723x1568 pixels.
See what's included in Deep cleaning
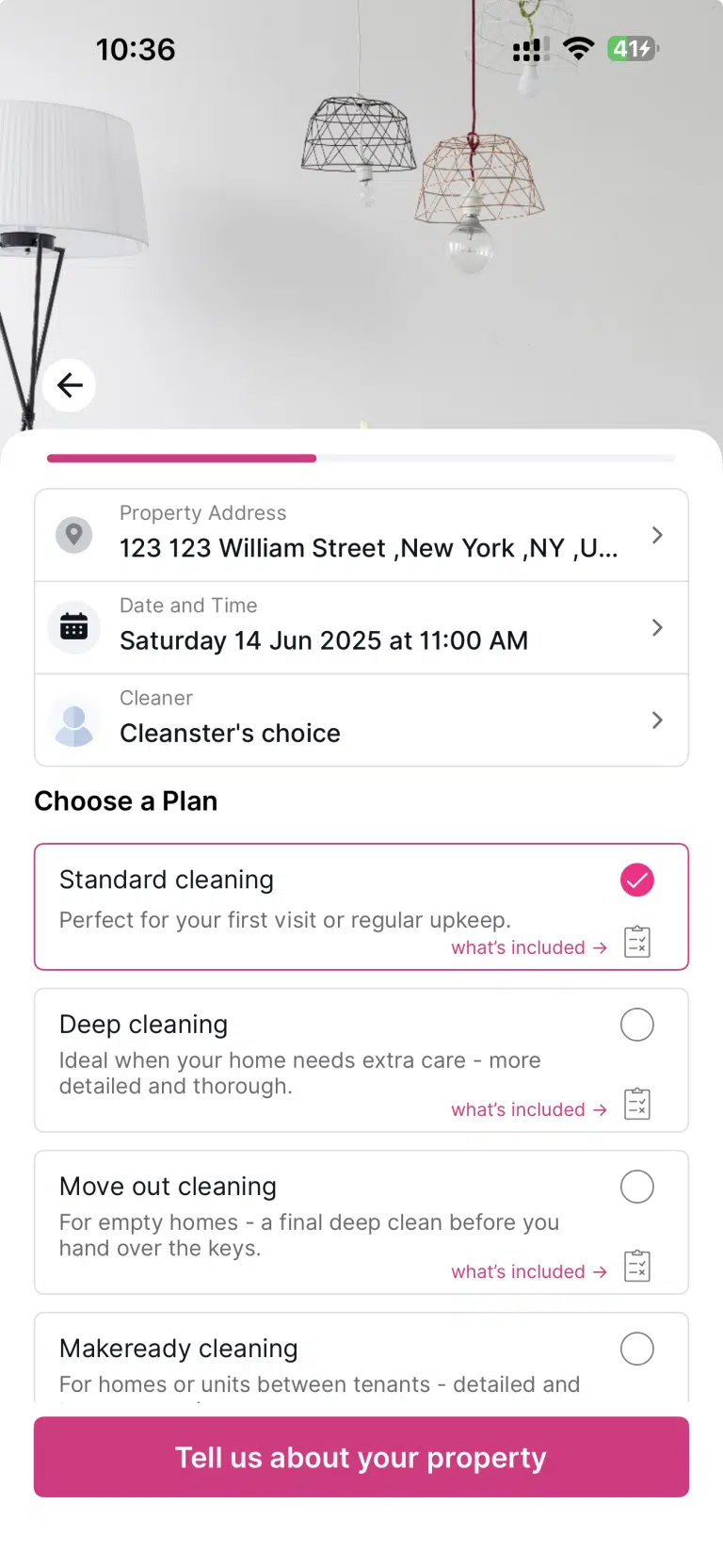click(529, 1109)
